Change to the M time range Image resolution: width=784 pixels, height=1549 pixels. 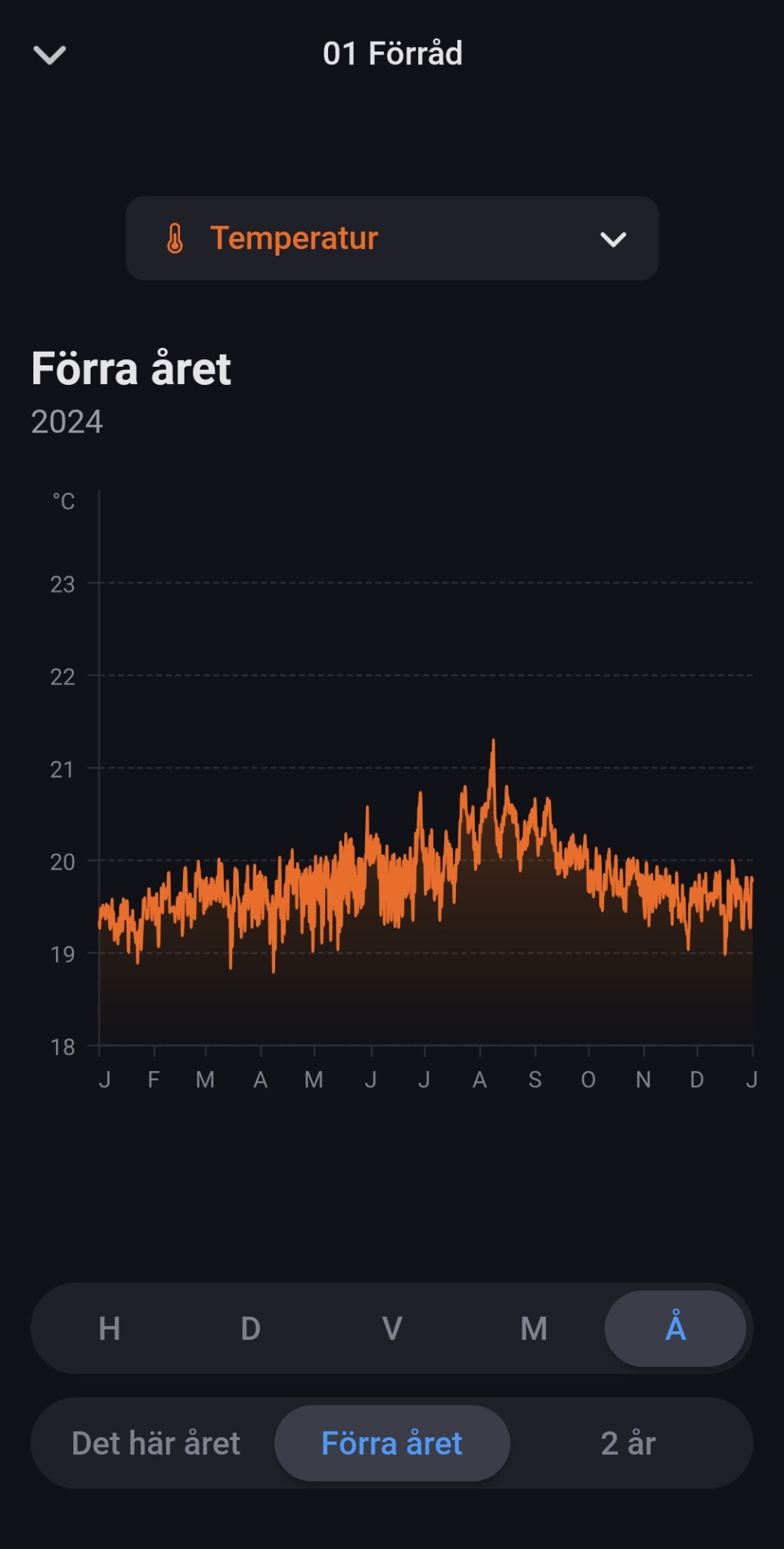pos(533,1328)
